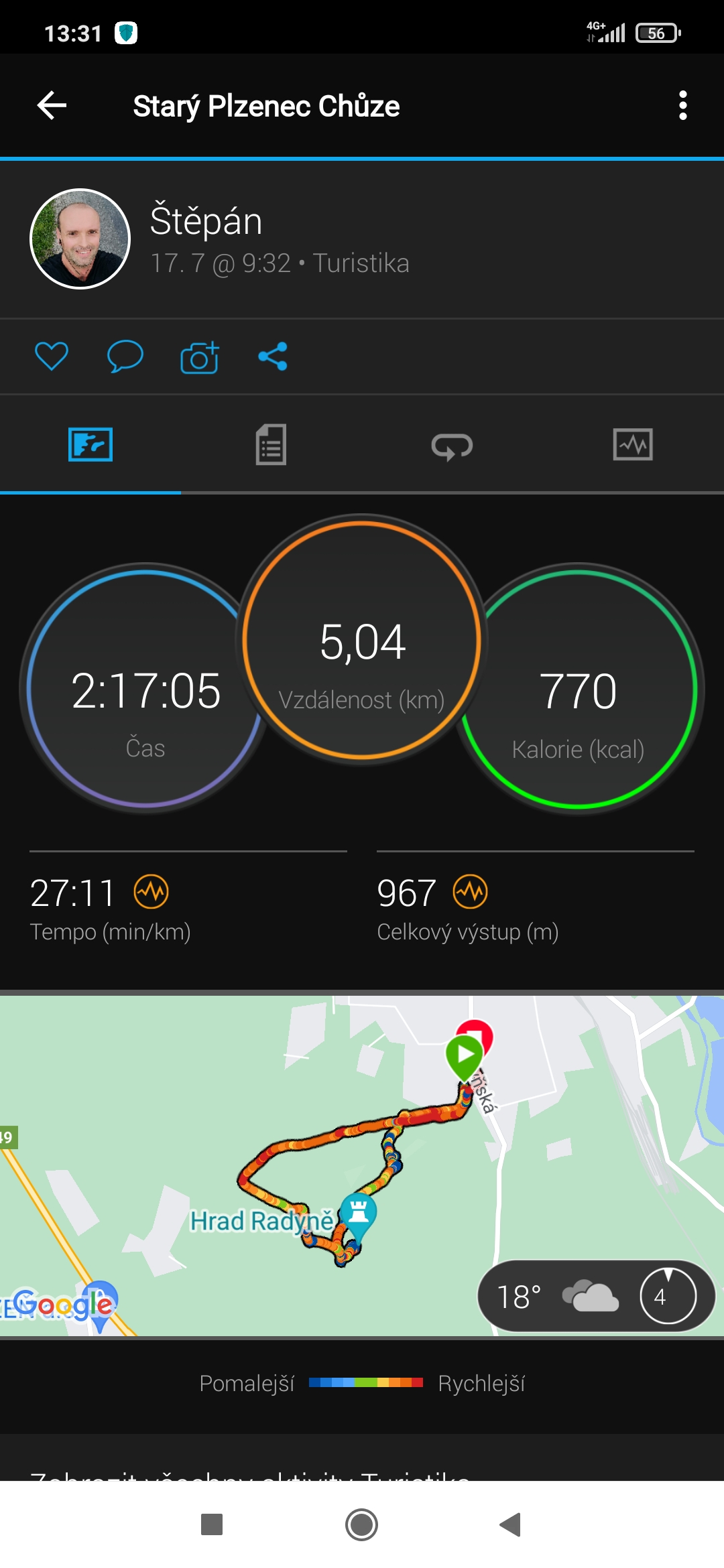Screen dimensions: 724x1568
Task: Open the comments bubble icon
Action: tap(125, 356)
